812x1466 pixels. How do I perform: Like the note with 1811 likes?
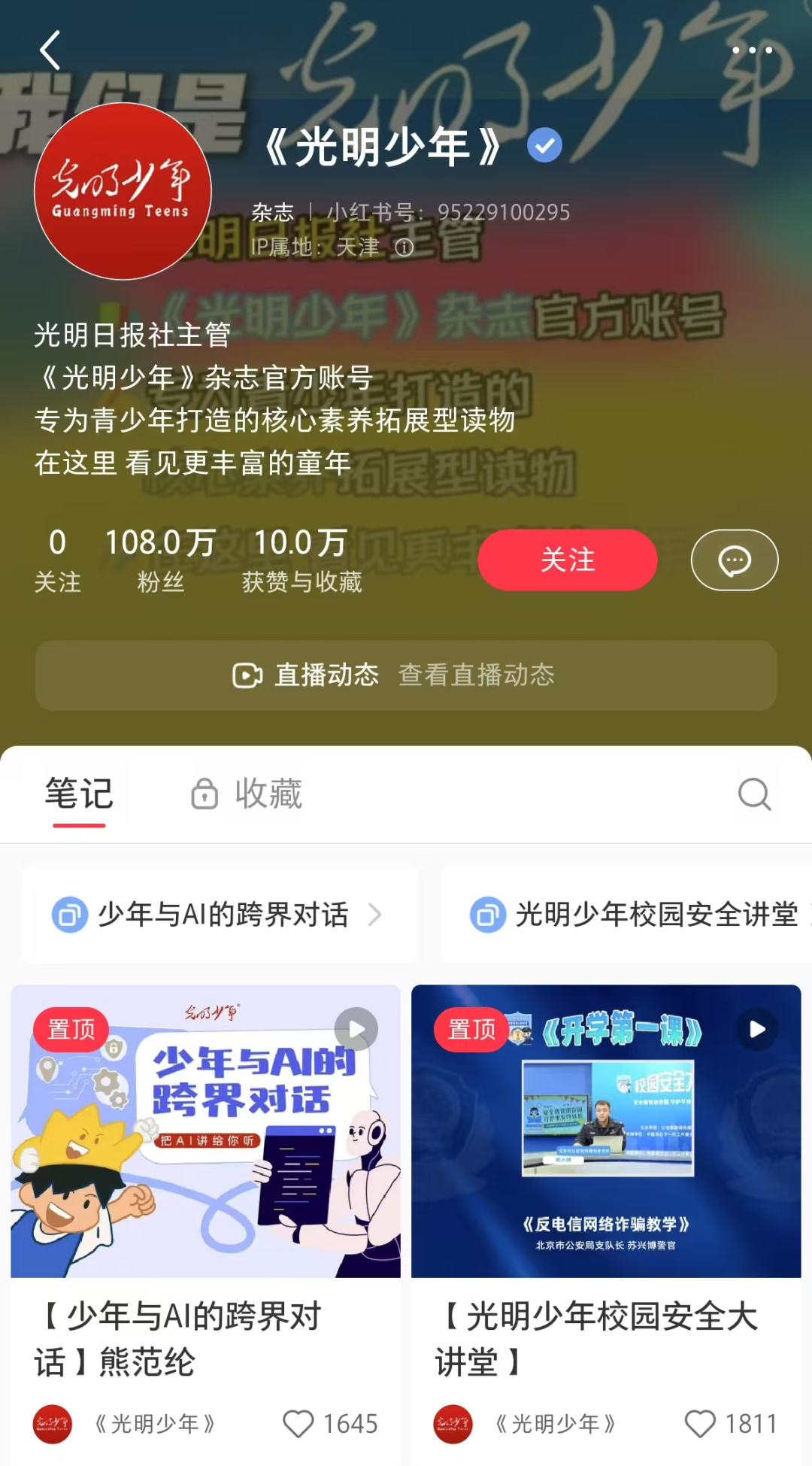[700, 1423]
